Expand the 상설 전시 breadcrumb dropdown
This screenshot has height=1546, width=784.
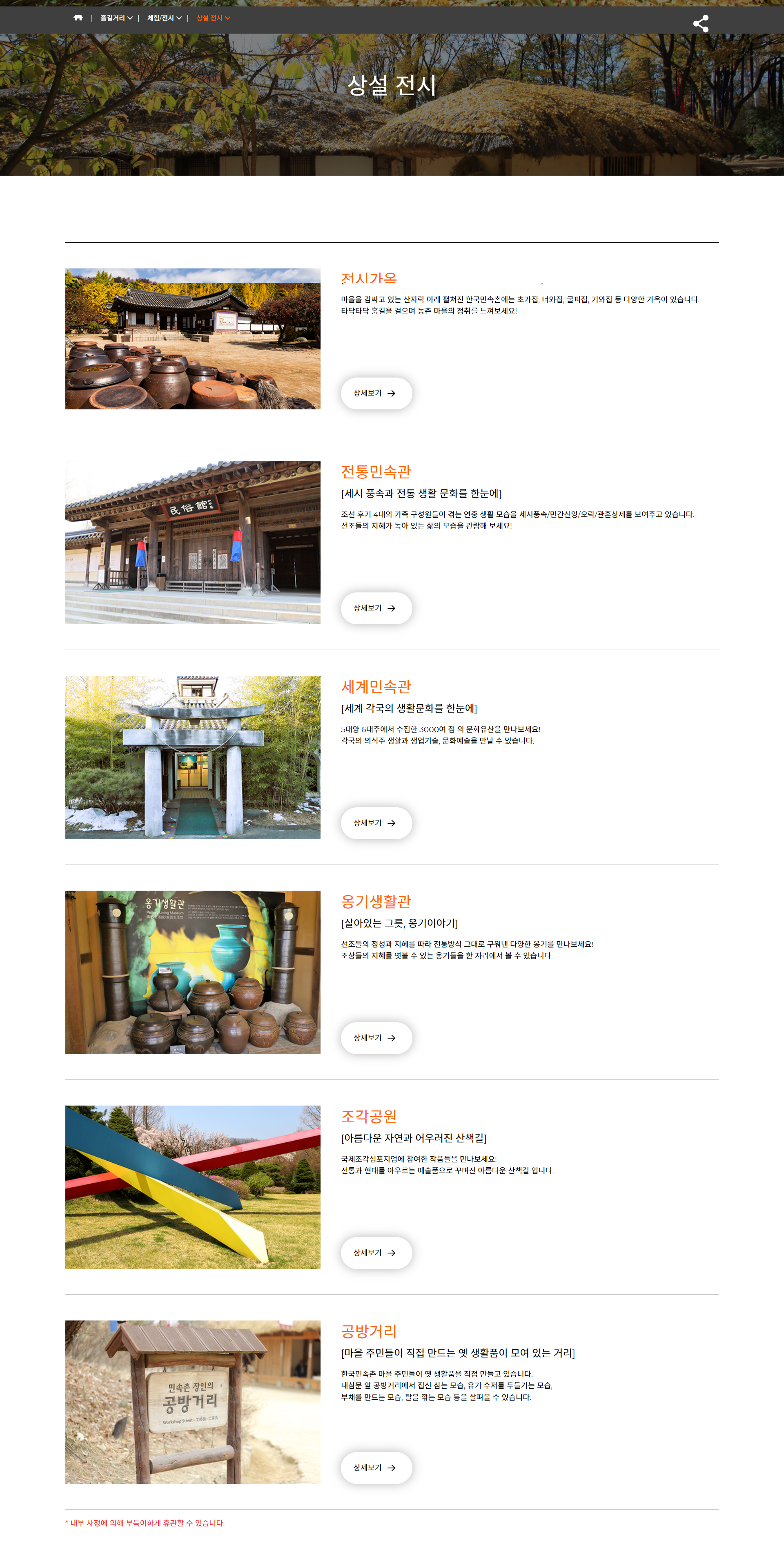point(213,18)
